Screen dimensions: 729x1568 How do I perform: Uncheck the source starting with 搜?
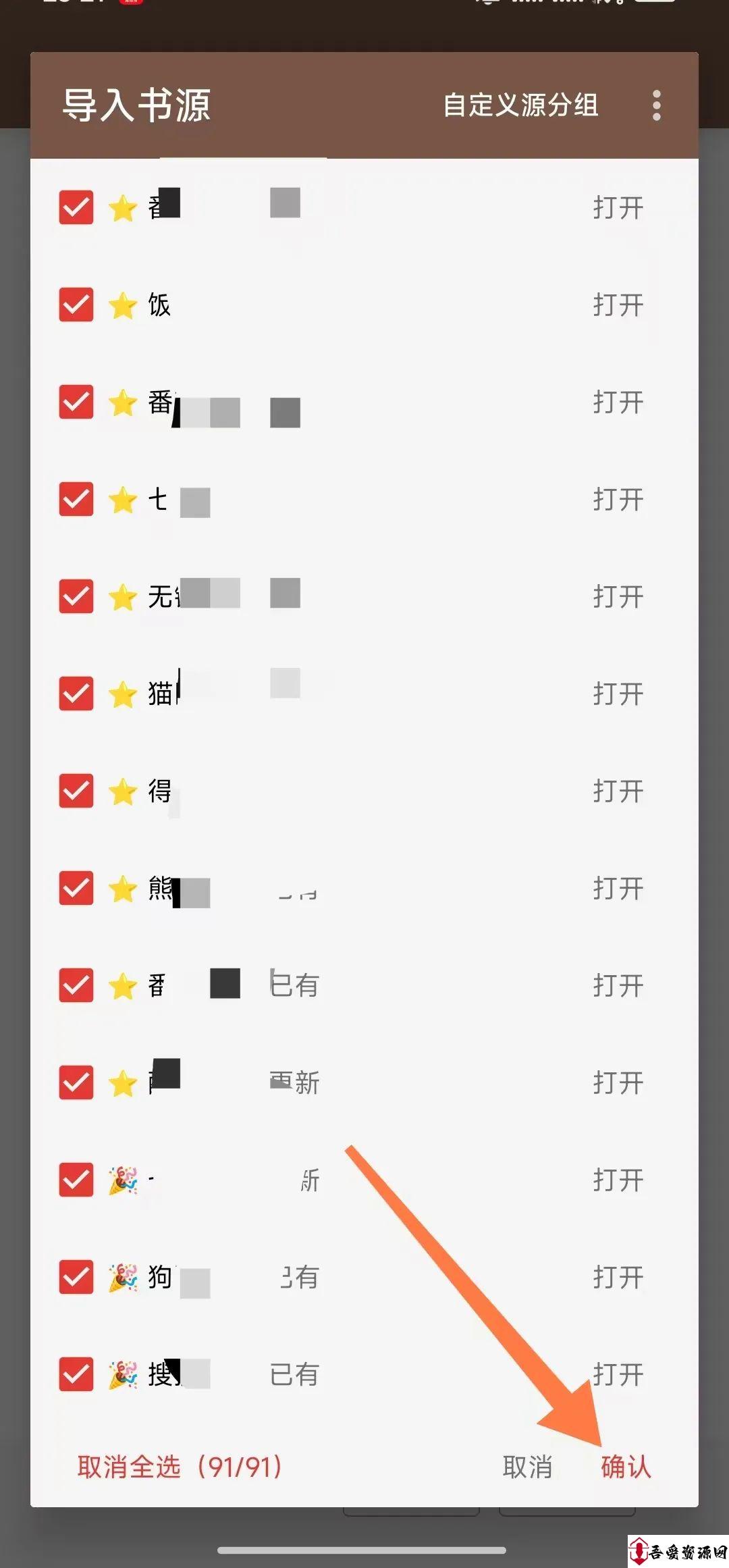(76, 1374)
